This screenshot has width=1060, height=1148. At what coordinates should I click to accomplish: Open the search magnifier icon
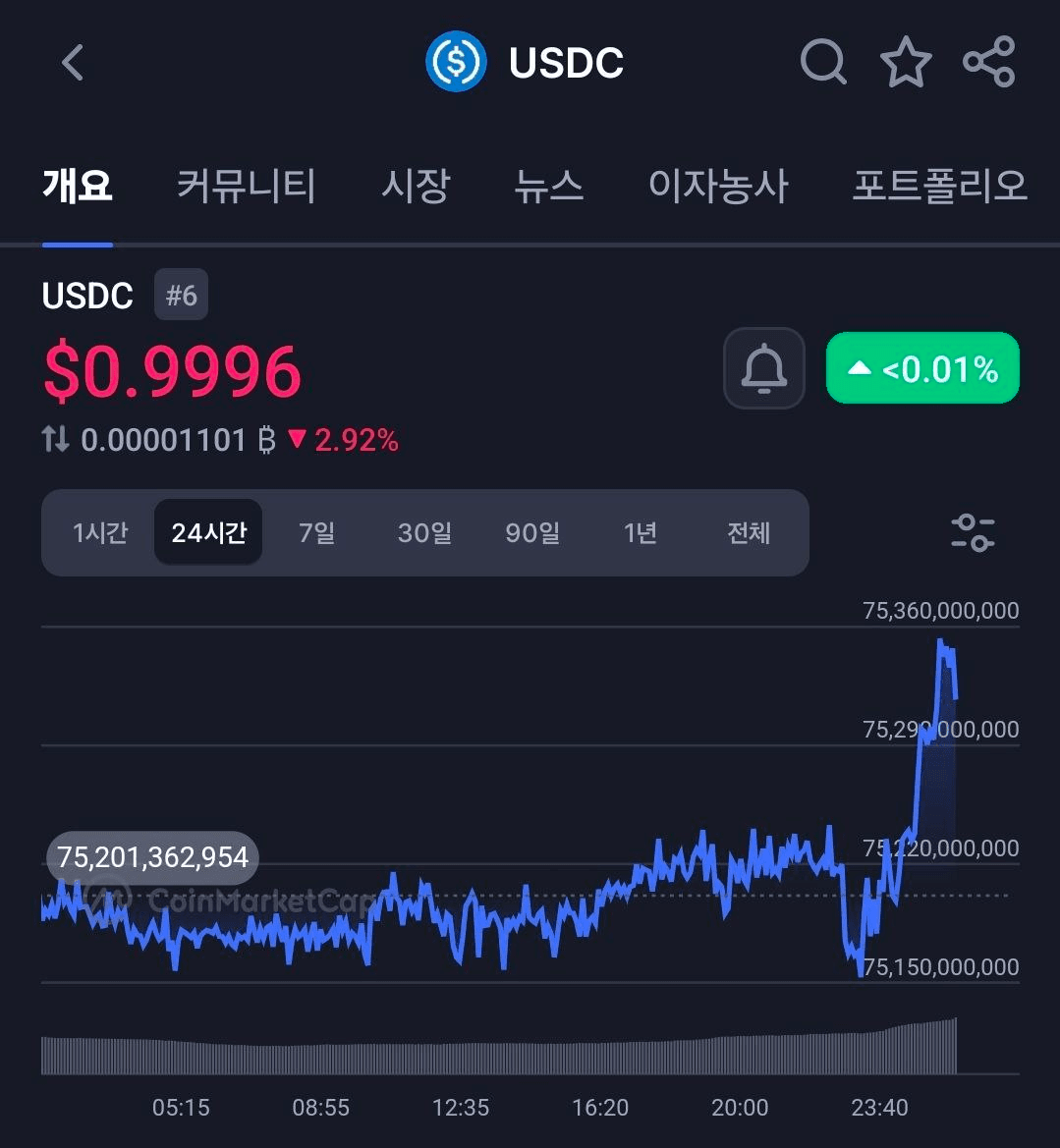click(823, 63)
